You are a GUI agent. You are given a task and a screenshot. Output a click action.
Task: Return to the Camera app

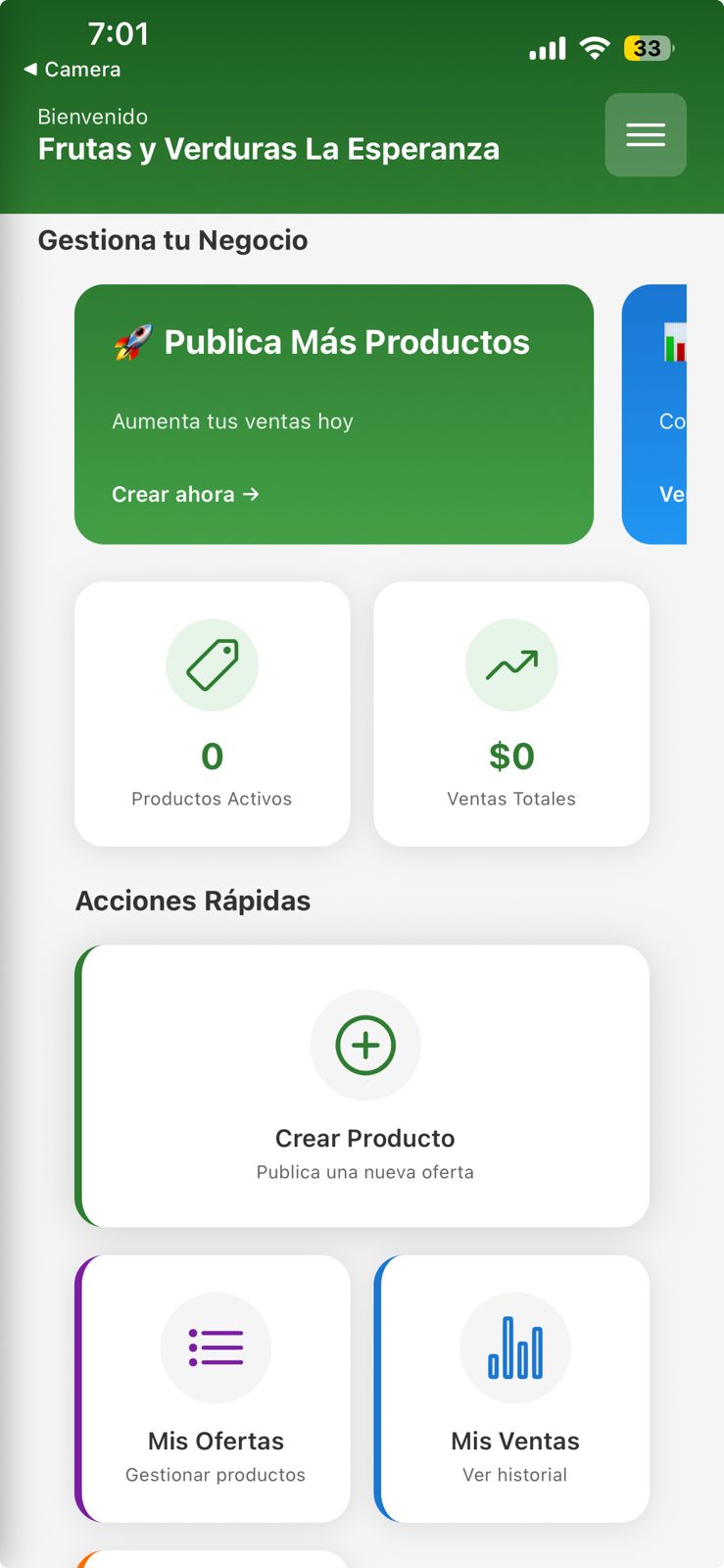[72, 70]
